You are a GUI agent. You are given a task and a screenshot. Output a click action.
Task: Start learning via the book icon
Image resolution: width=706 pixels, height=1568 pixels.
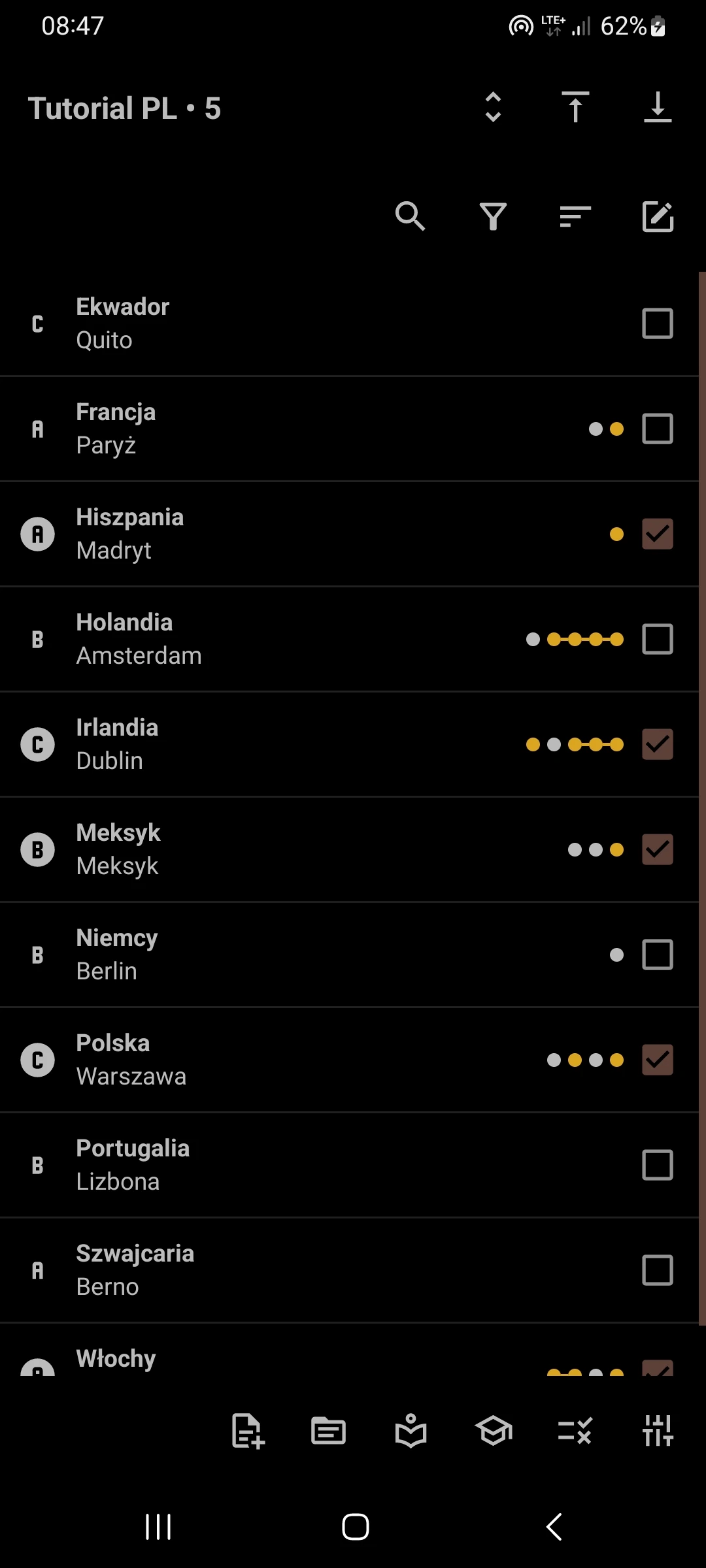coord(411,1432)
